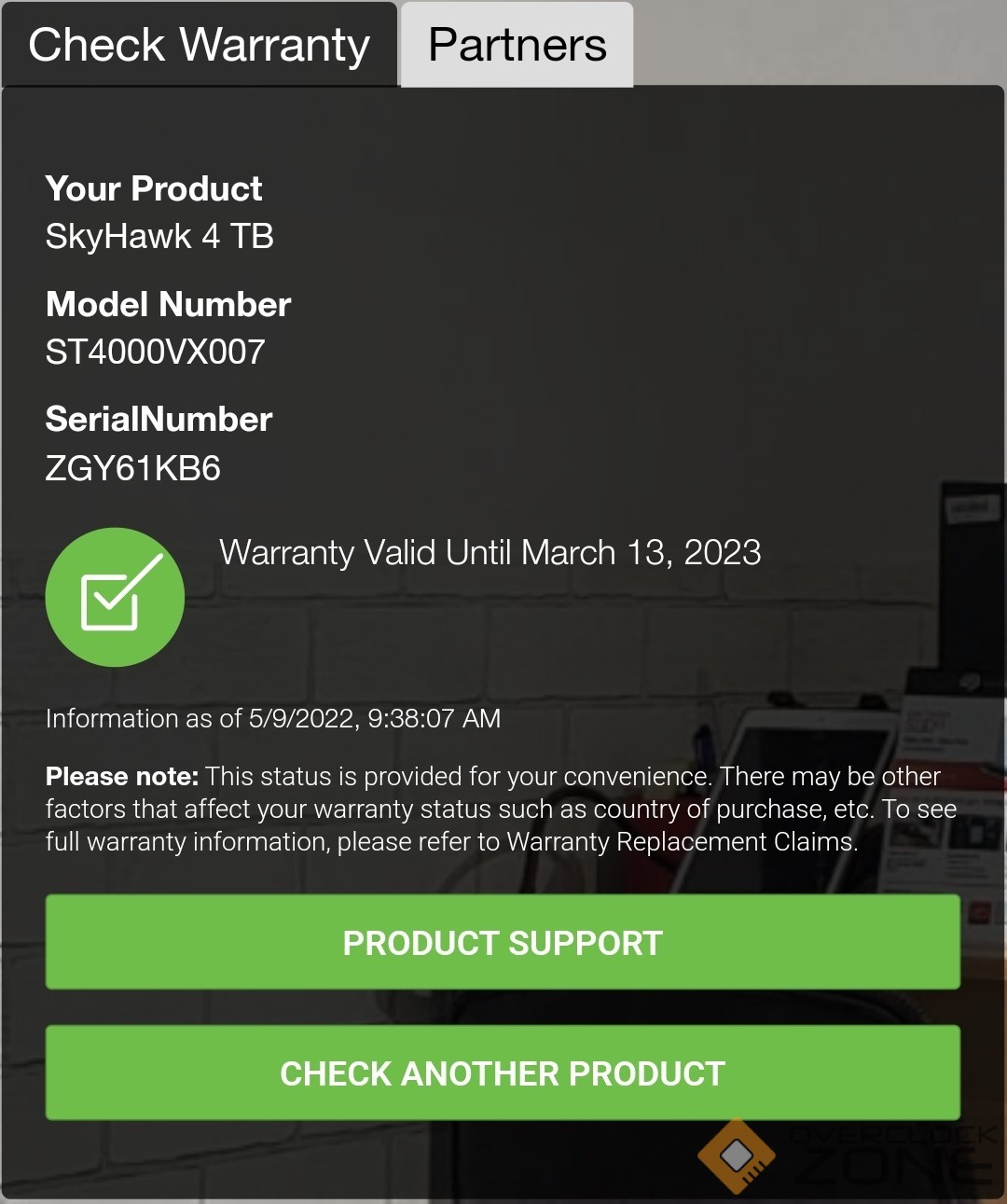Select the Check Warranty tab
Image resolution: width=1007 pixels, height=1204 pixels.
[x=199, y=45]
